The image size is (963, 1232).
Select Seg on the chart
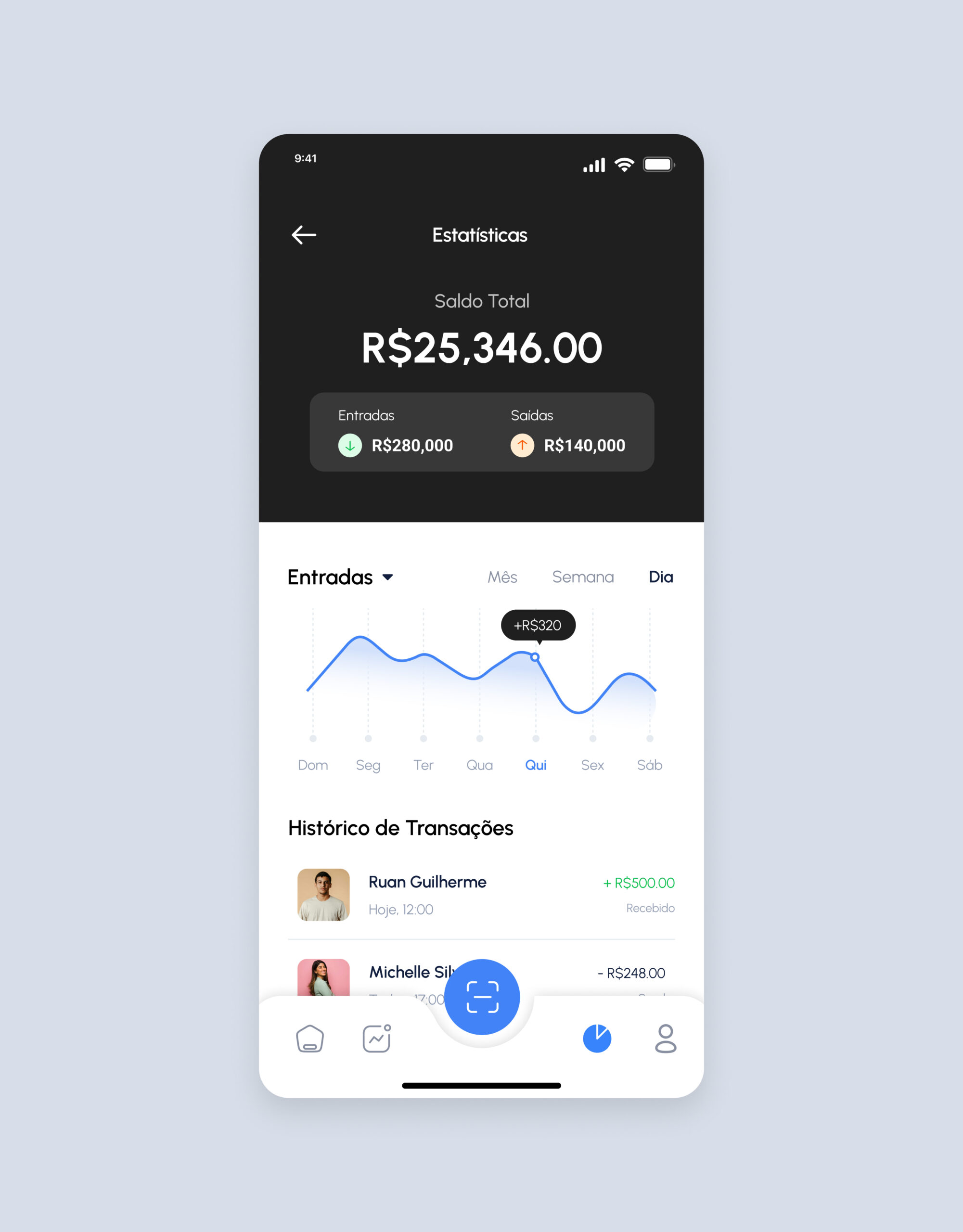(x=368, y=765)
